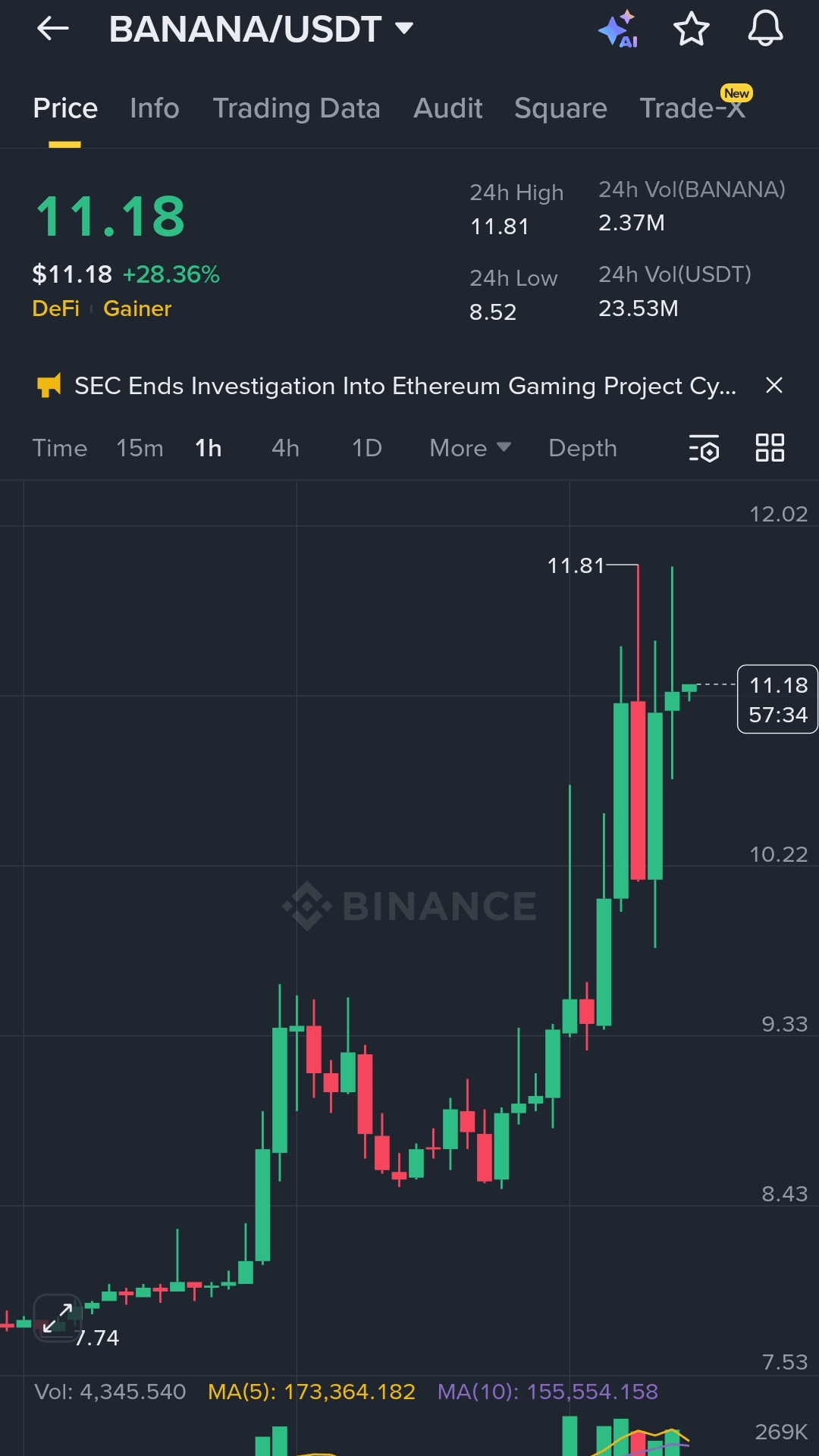Dismiss the news announcement banner
Image resolution: width=819 pixels, height=1456 pixels.
tap(773, 386)
